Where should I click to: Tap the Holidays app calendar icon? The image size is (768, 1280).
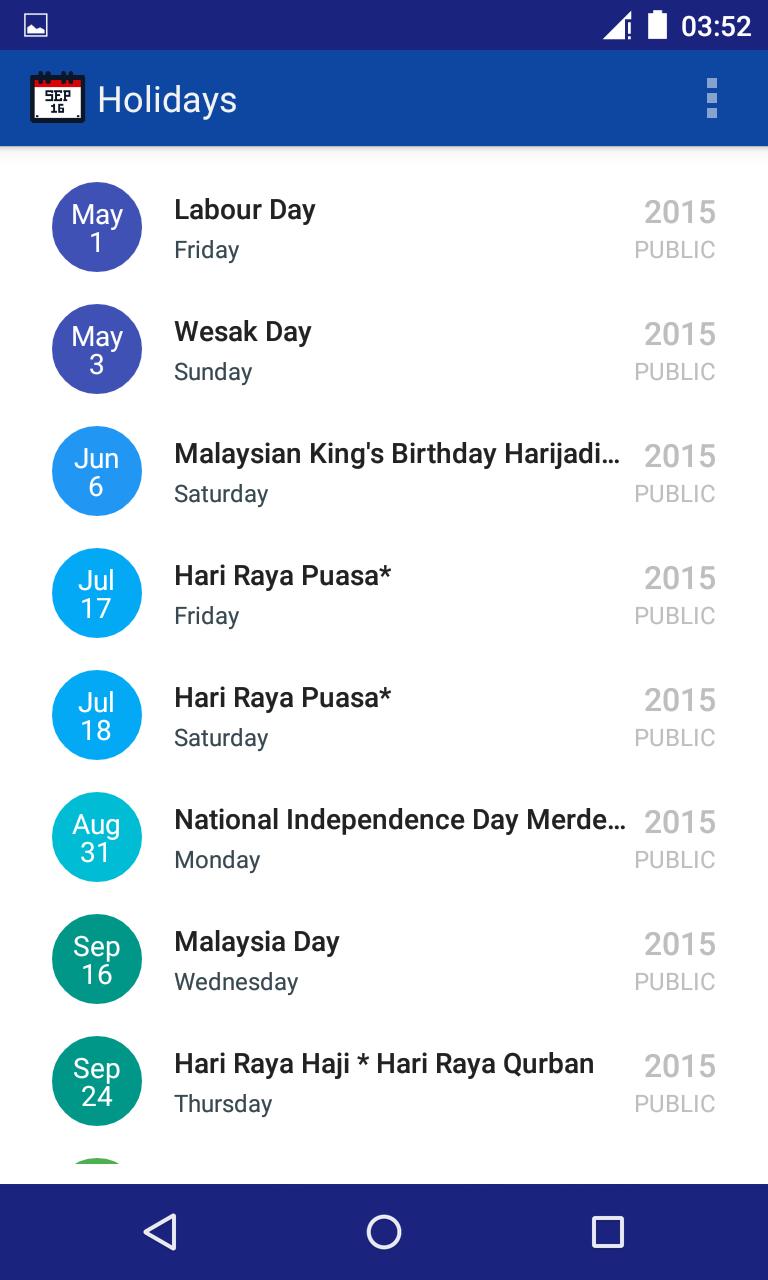coord(56,98)
